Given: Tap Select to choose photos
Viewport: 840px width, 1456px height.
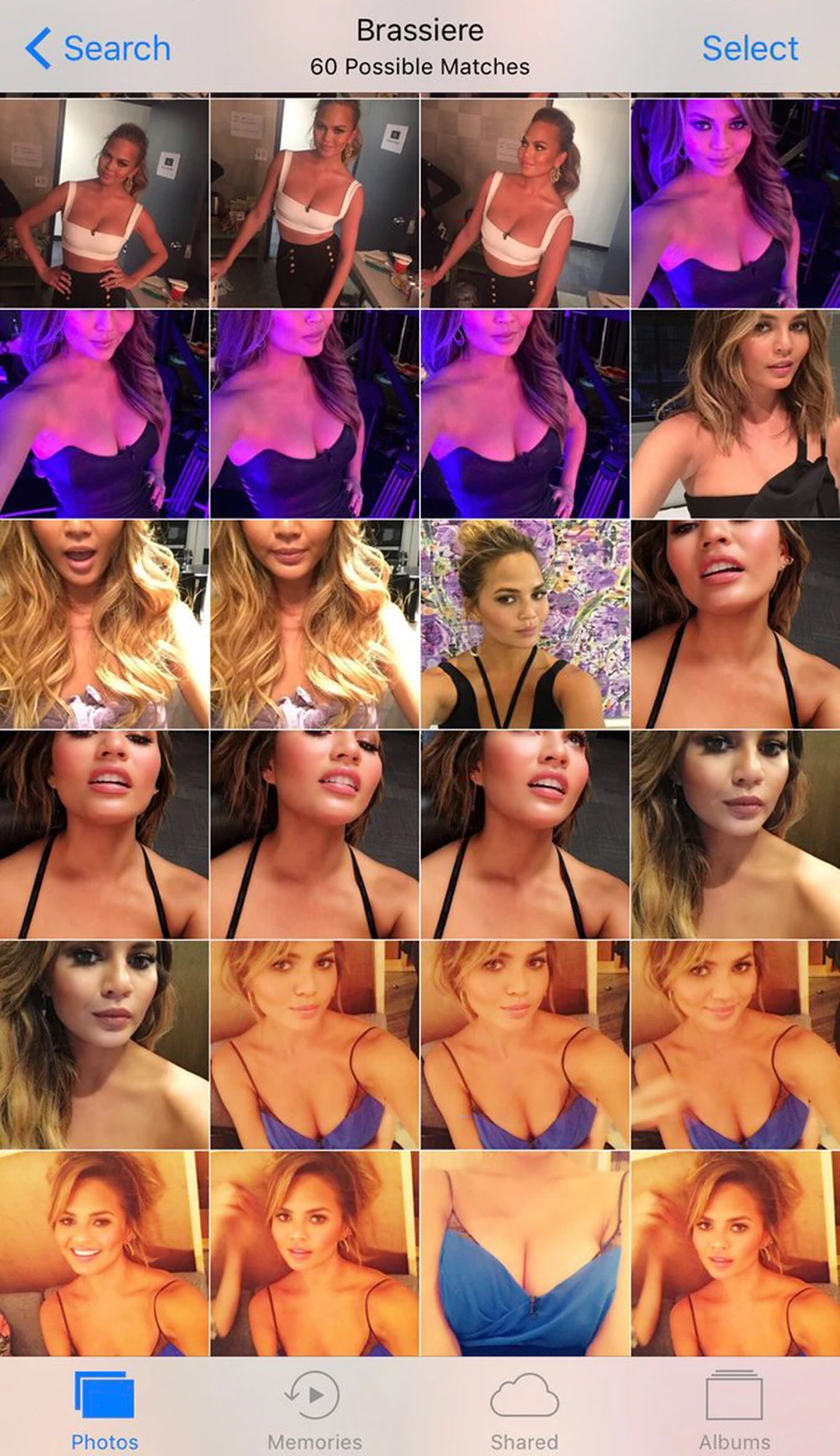Looking at the screenshot, I should pyautogui.click(x=749, y=48).
